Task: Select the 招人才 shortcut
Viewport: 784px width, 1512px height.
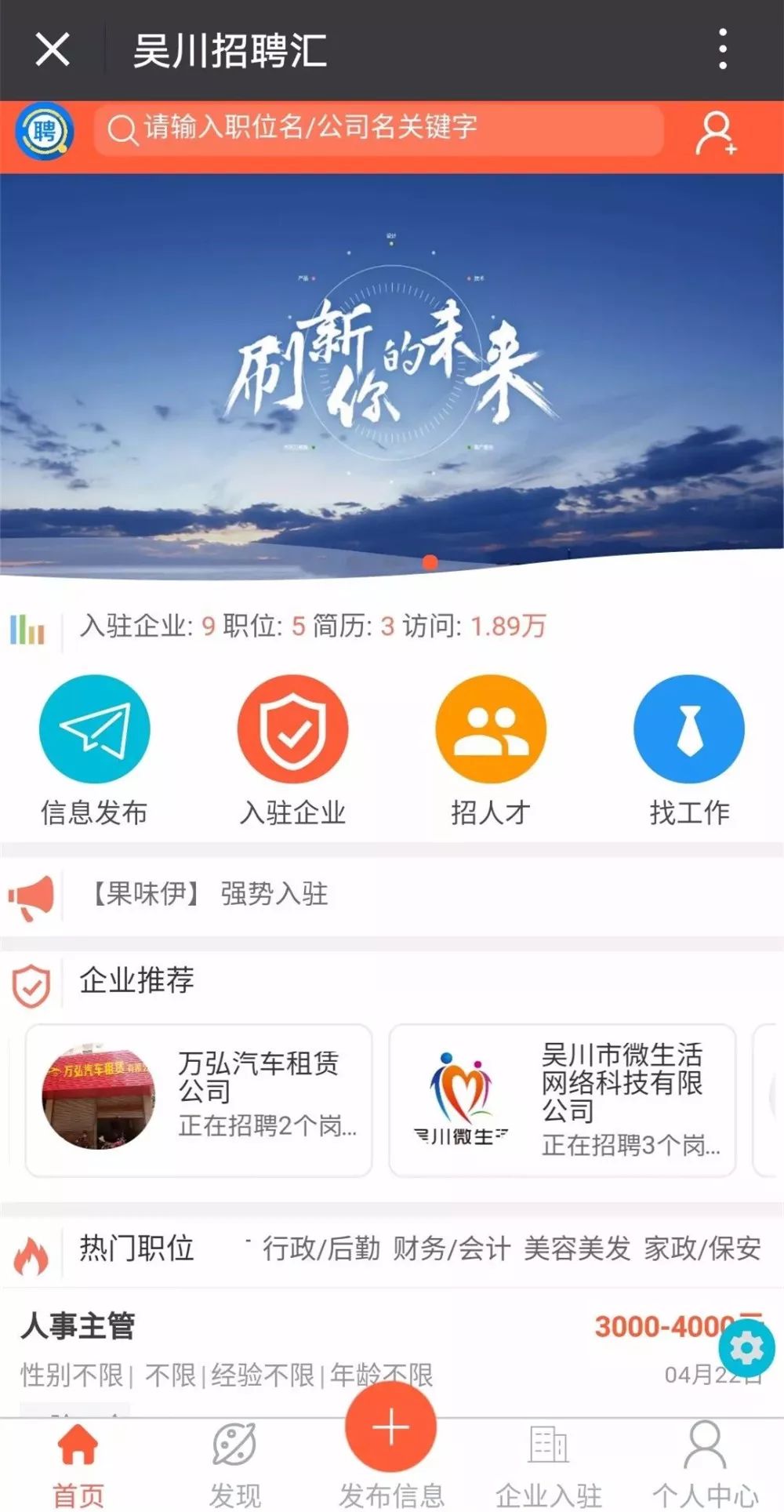Action: pyautogui.click(x=491, y=749)
